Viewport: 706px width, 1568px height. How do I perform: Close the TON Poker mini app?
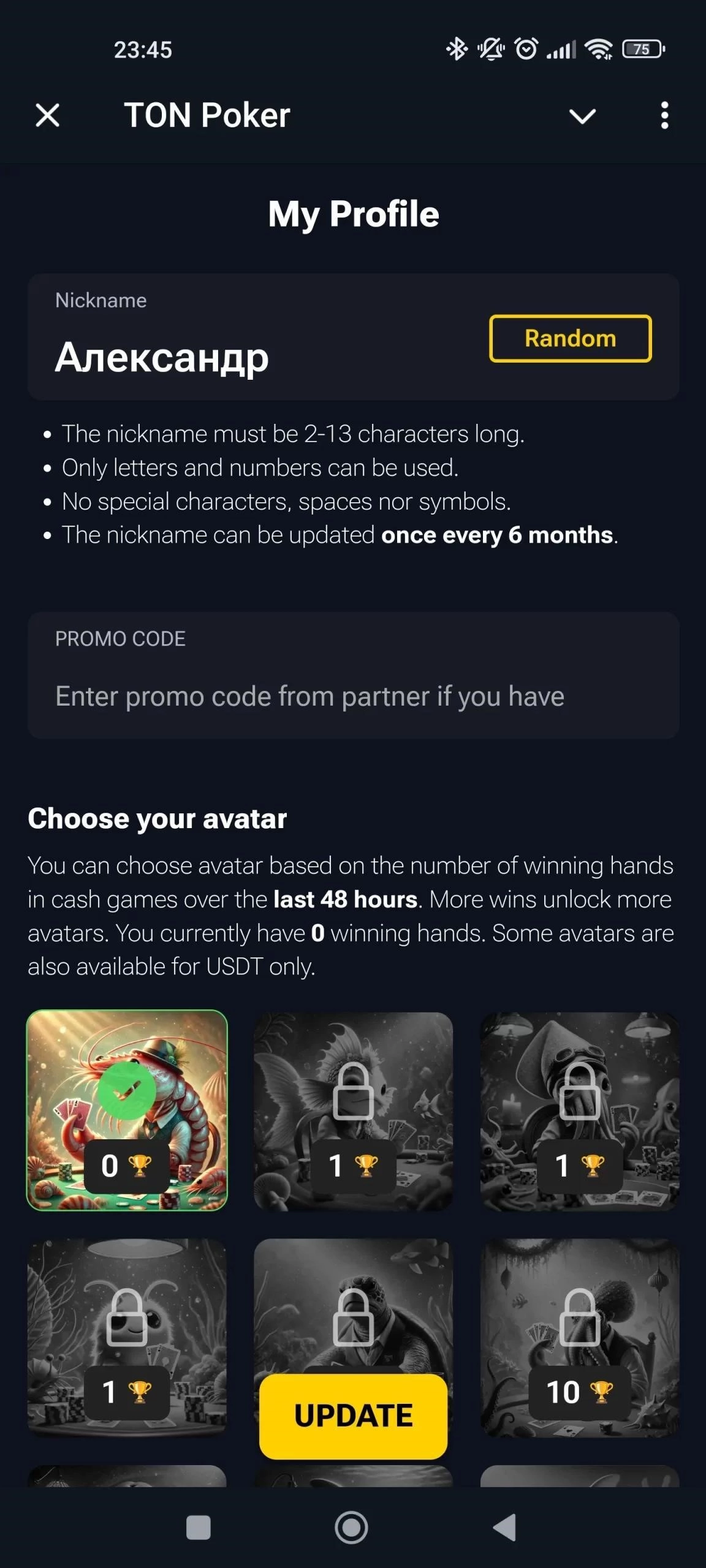tap(47, 115)
